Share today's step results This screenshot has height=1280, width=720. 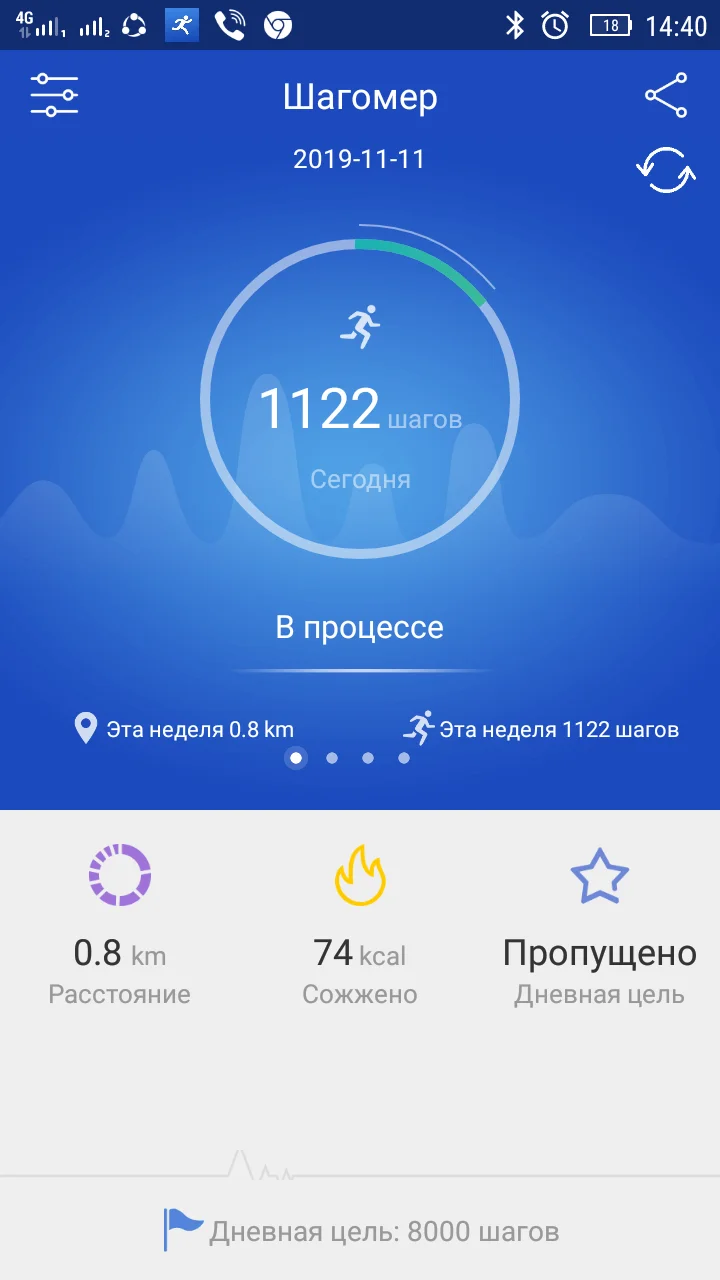[666, 96]
